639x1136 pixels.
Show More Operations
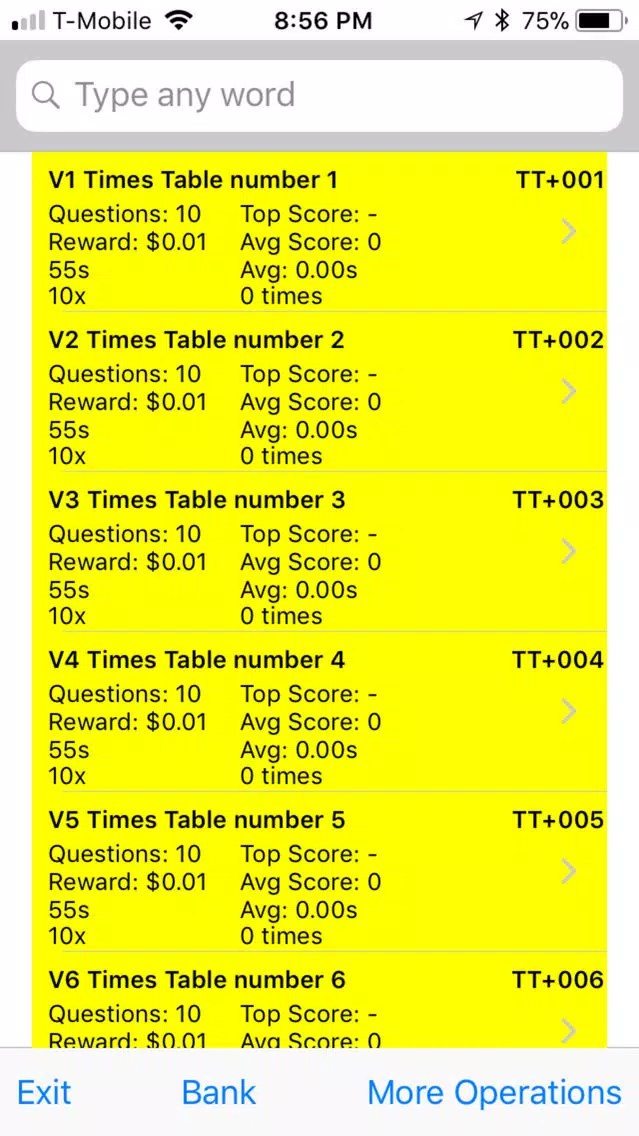coord(494,1092)
